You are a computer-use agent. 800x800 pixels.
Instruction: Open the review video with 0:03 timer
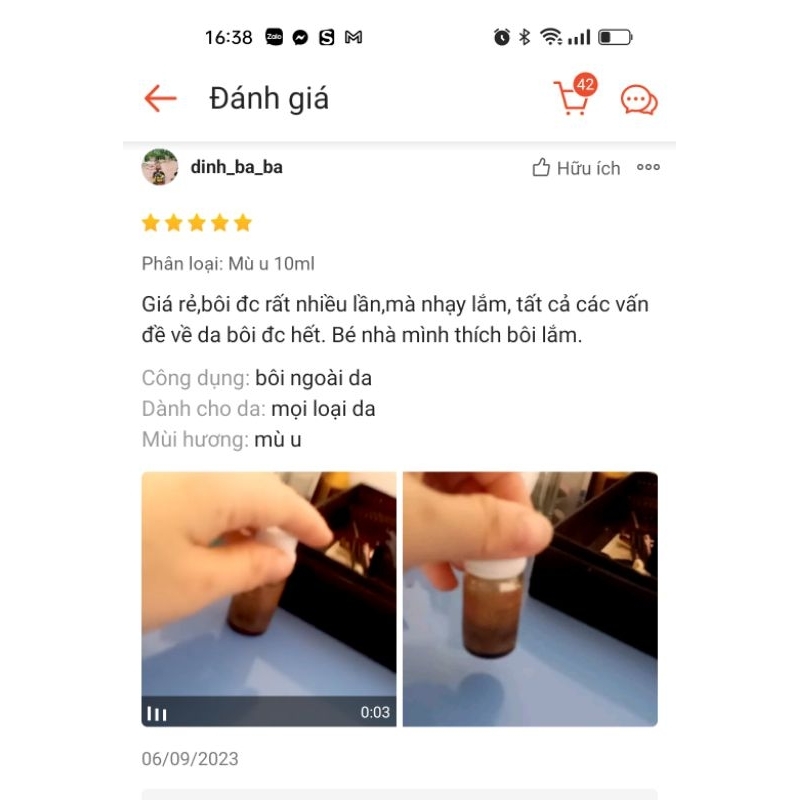(x=268, y=598)
